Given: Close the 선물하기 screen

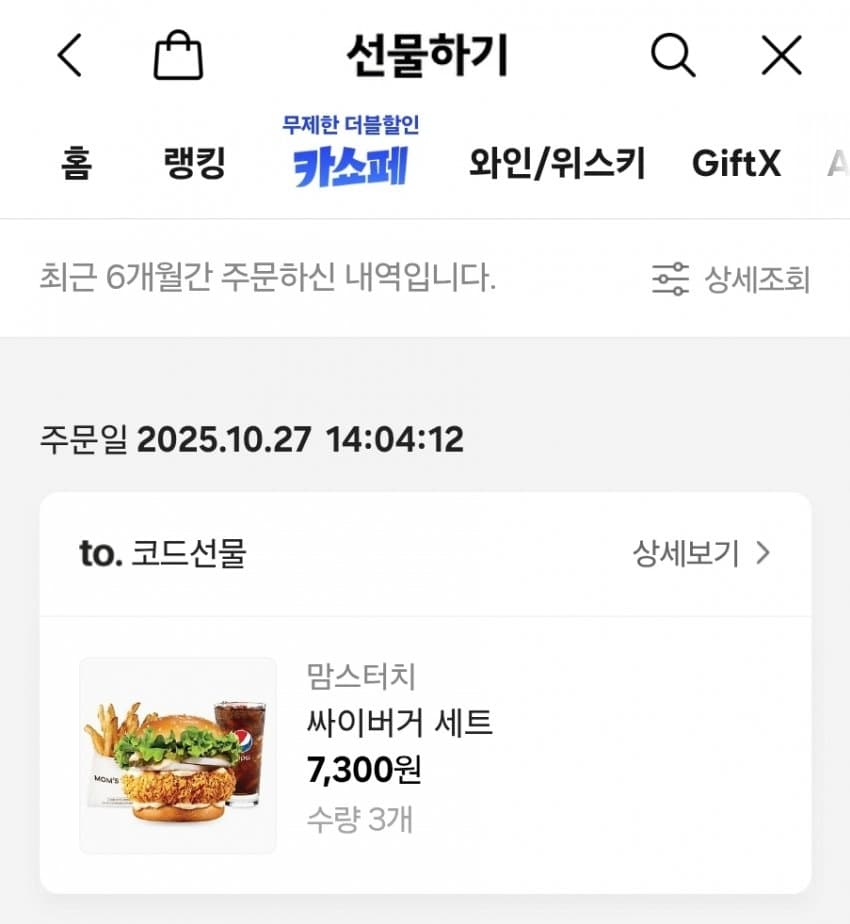Looking at the screenshot, I should tap(781, 56).
